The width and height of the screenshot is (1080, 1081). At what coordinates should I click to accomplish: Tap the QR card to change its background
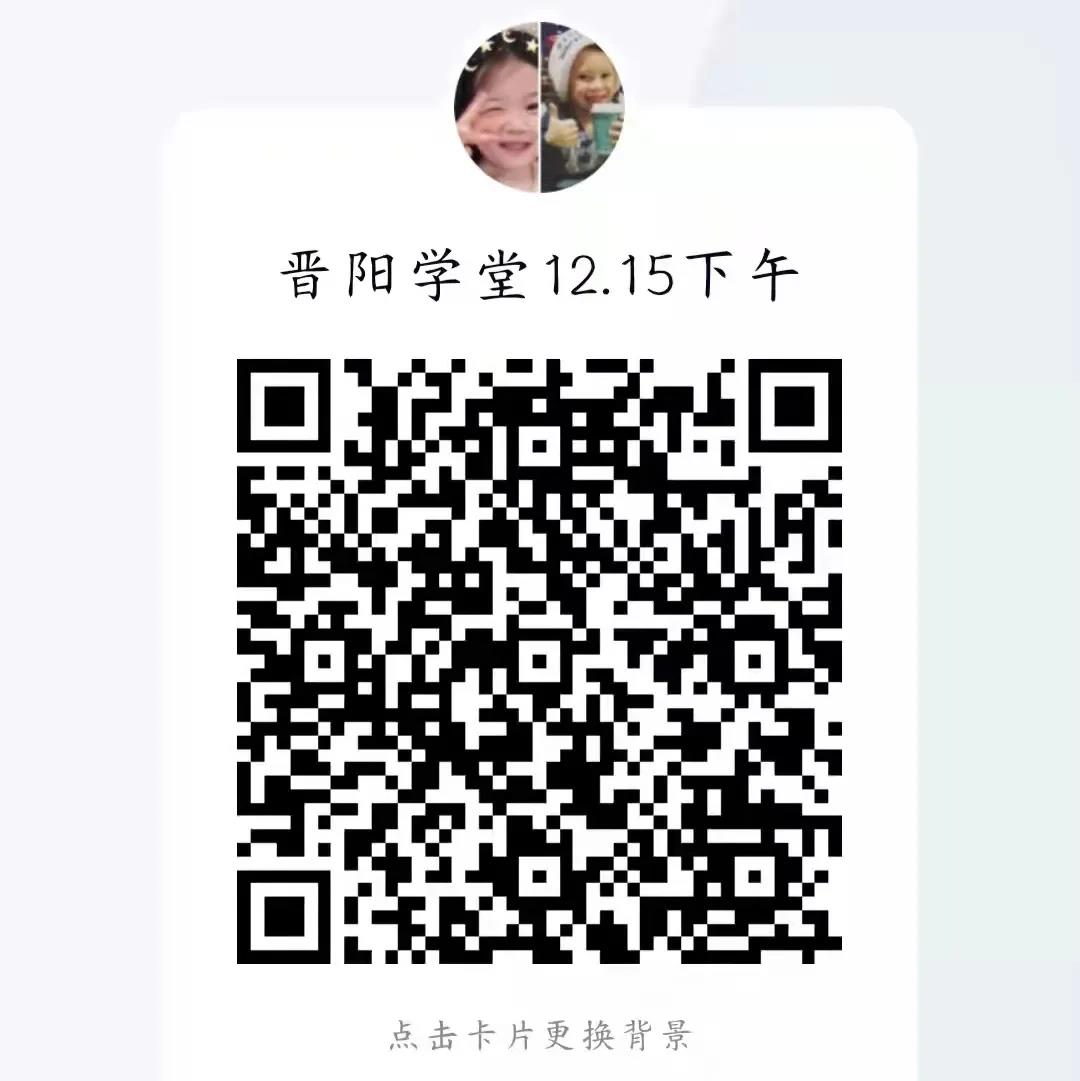540,1034
